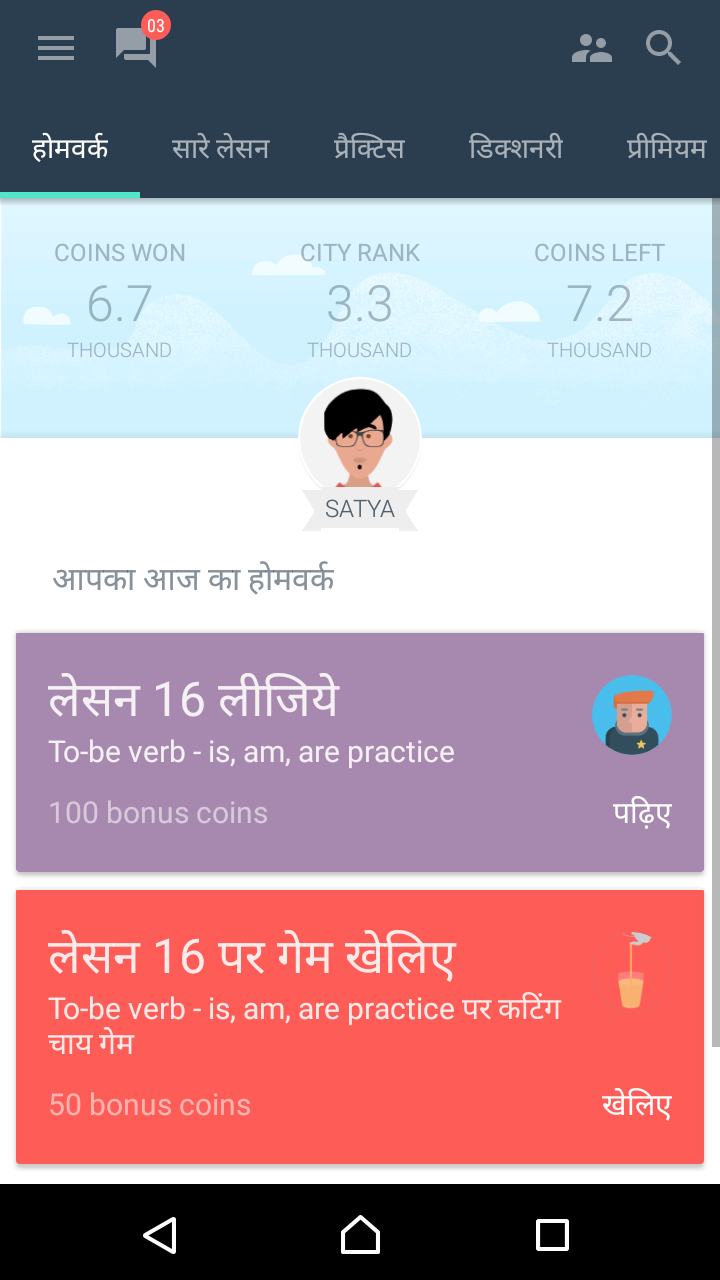Screen dimensions: 720x1280
Task: Tap खेलिए to play the game
Action: [x=636, y=1105]
